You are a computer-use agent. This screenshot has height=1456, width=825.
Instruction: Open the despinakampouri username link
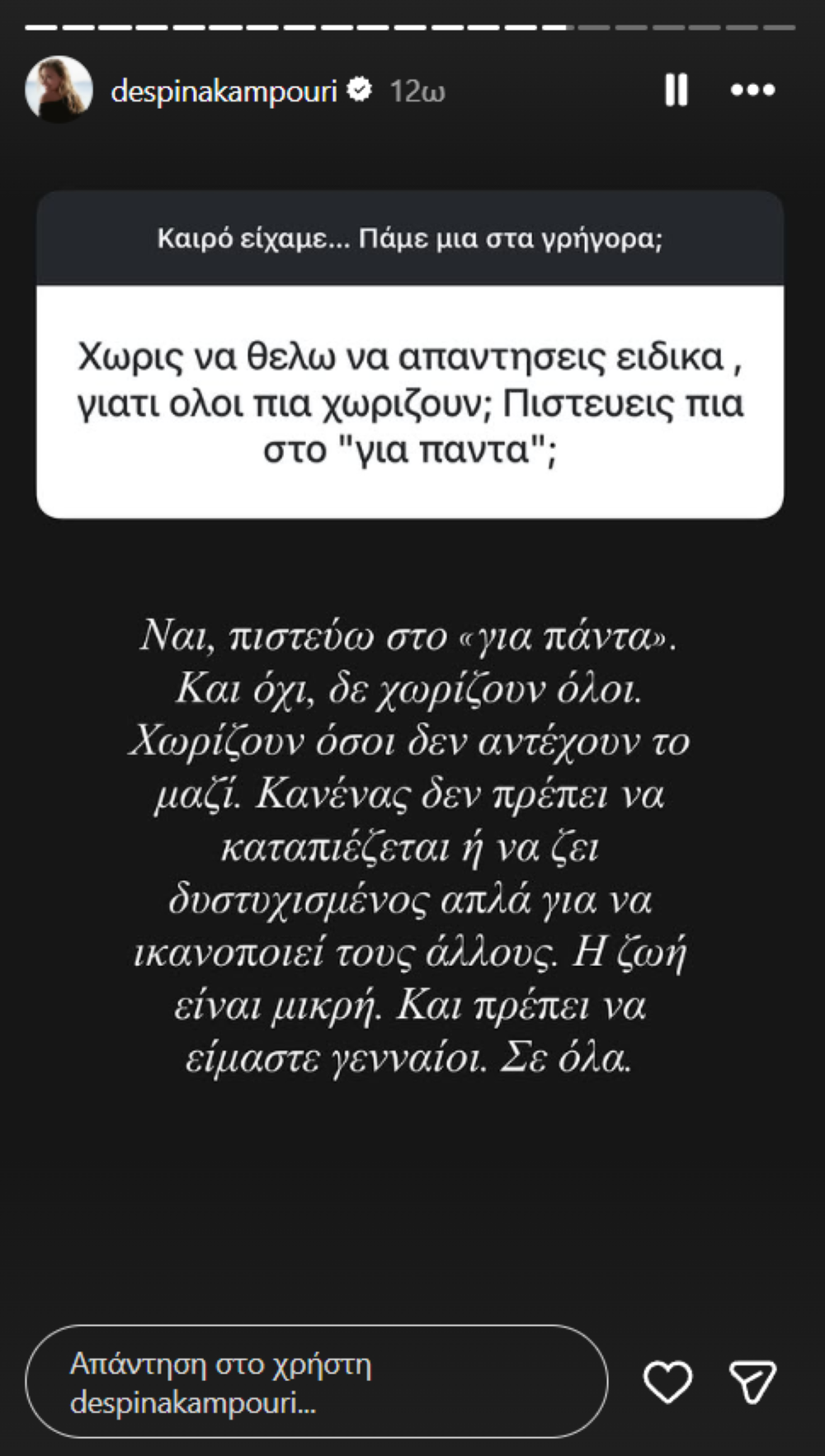tap(224, 91)
